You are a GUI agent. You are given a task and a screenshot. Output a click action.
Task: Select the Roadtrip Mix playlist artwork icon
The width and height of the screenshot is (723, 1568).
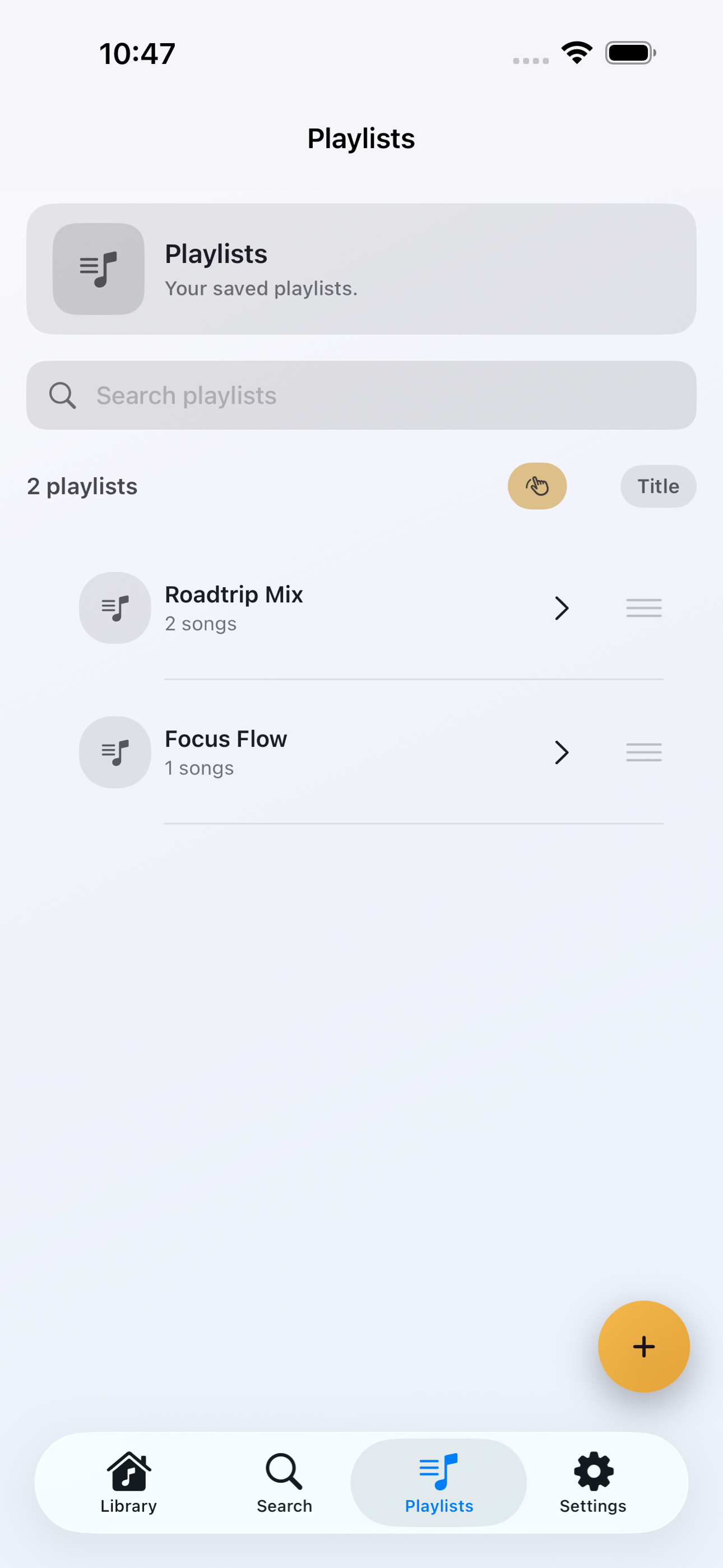click(114, 607)
